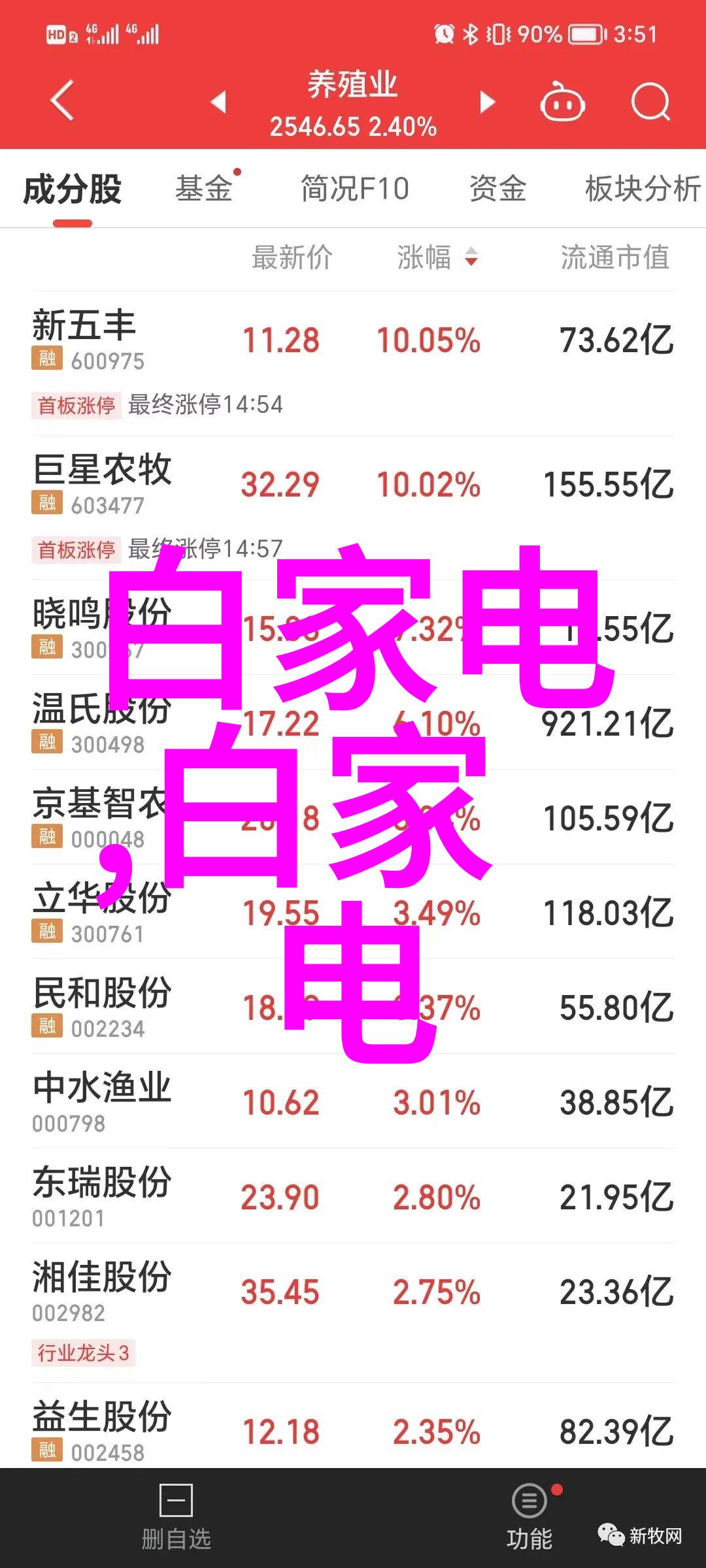Tap 删自选 to remove from watchlist
Viewport: 706px width, 1568px height.
pos(176,1518)
